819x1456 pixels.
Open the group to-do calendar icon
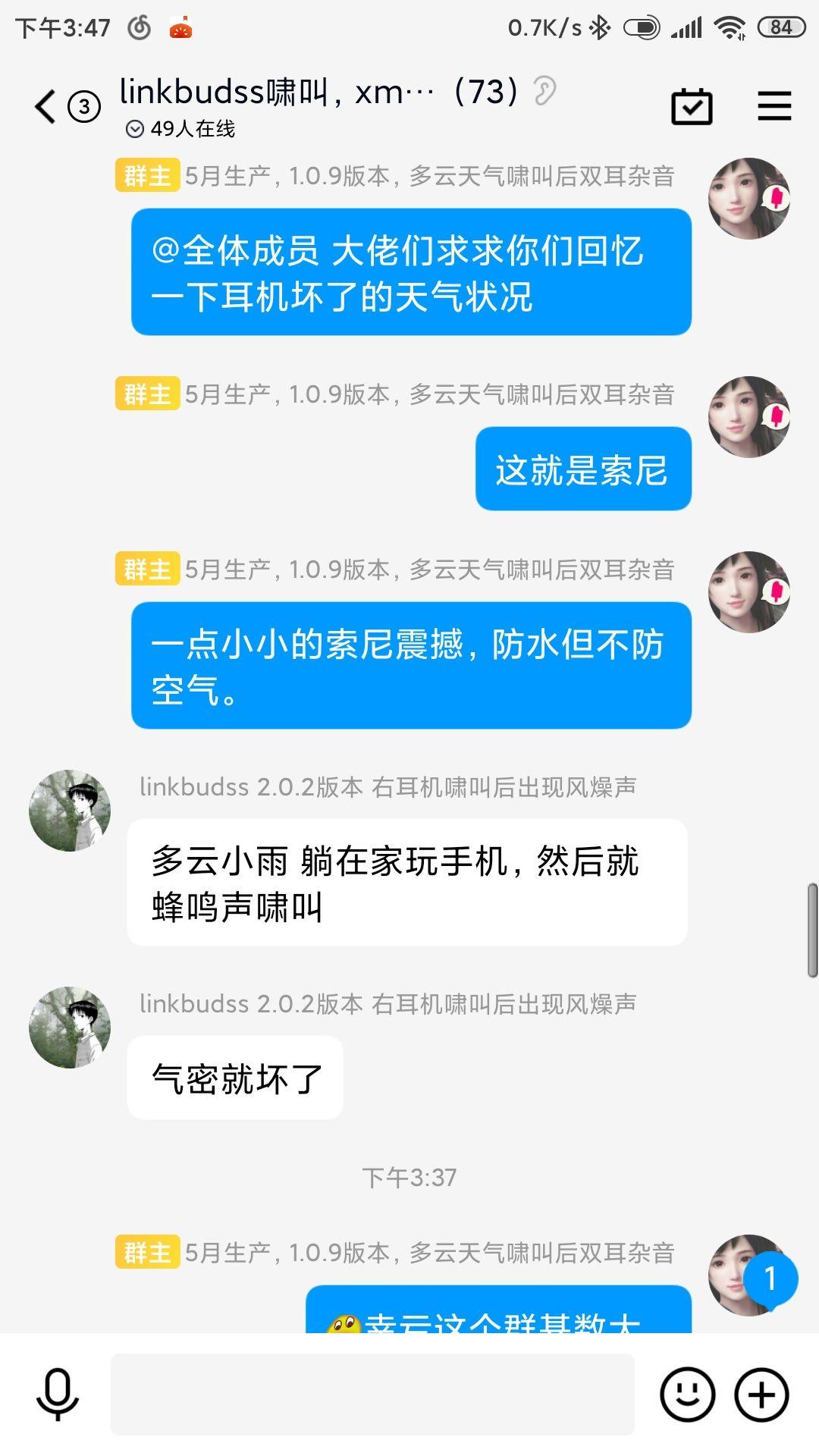point(692,105)
